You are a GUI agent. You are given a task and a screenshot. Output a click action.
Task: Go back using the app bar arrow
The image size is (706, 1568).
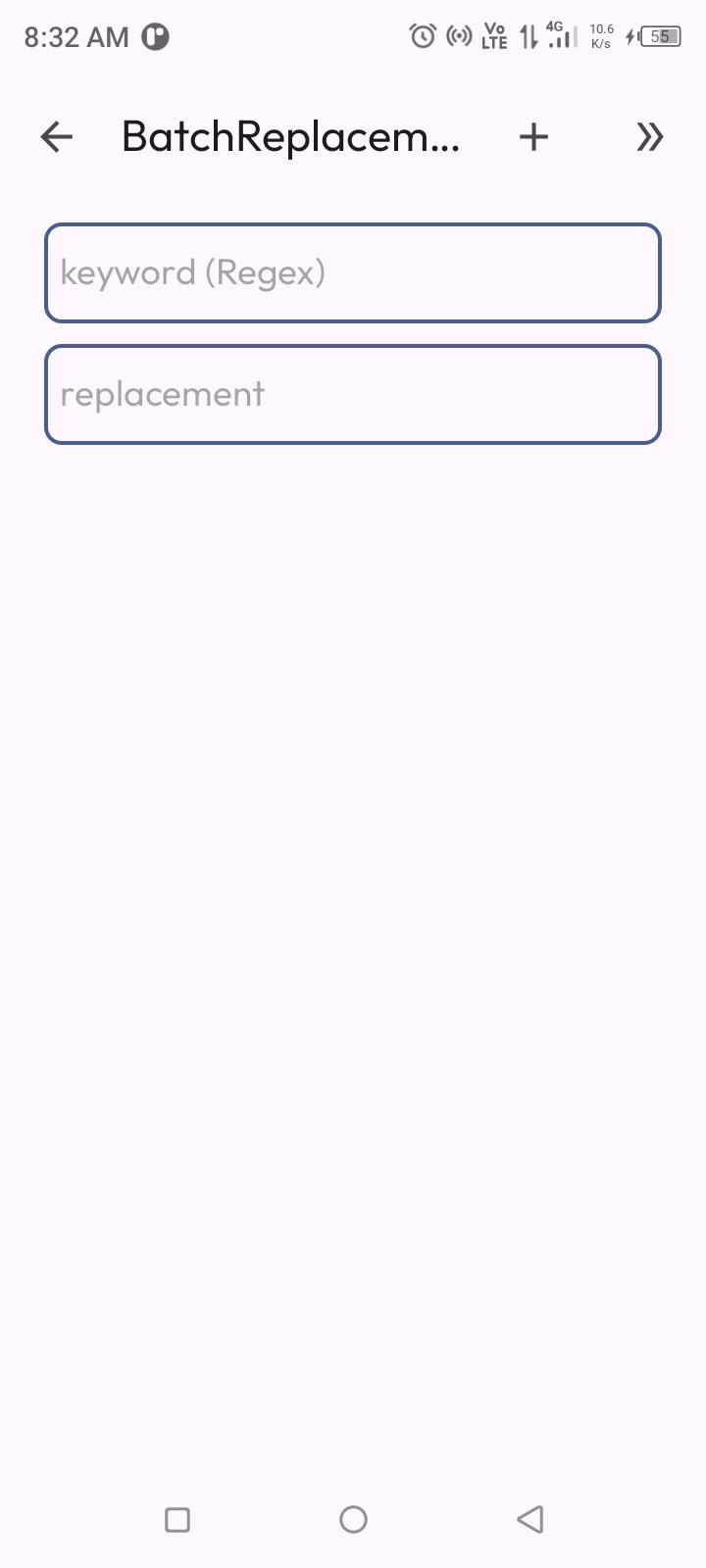tap(57, 137)
